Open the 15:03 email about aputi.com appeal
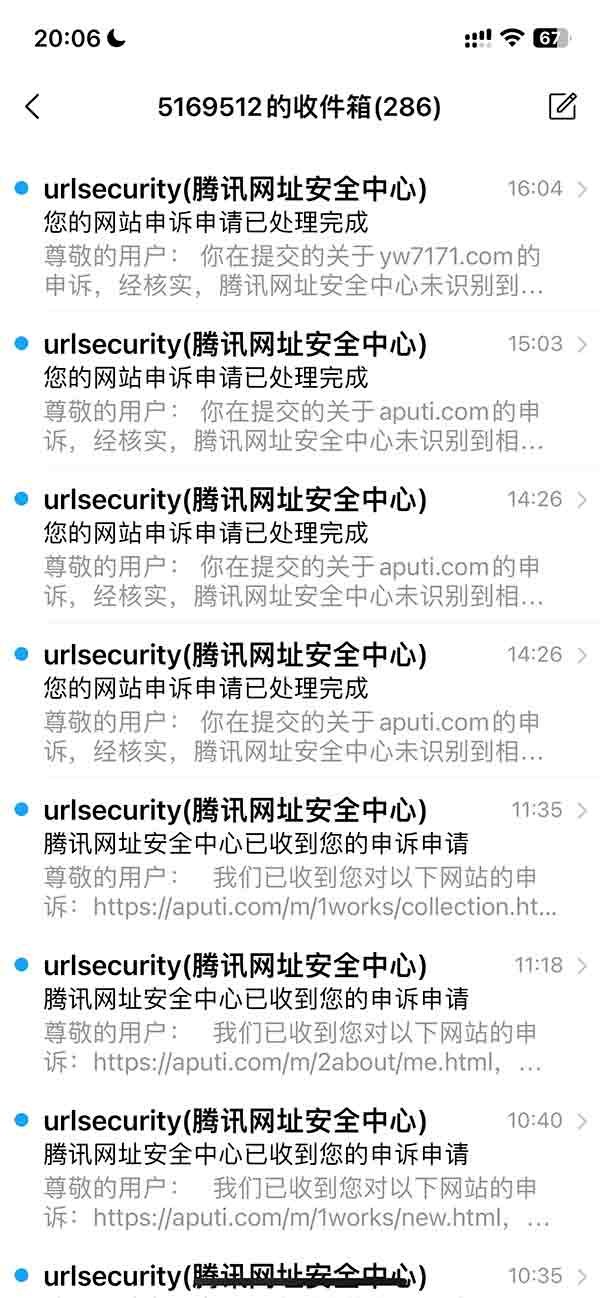The image size is (600, 1298). [300, 390]
